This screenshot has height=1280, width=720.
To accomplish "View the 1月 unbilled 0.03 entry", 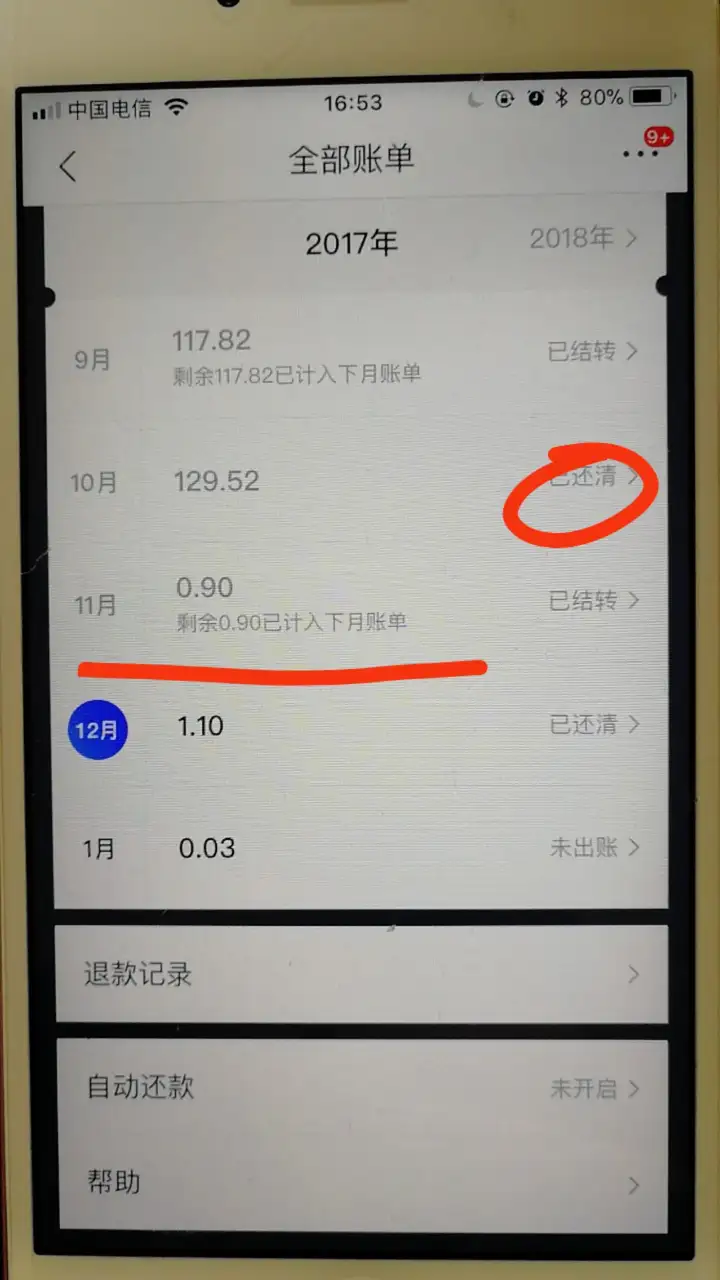I will (x=358, y=849).
